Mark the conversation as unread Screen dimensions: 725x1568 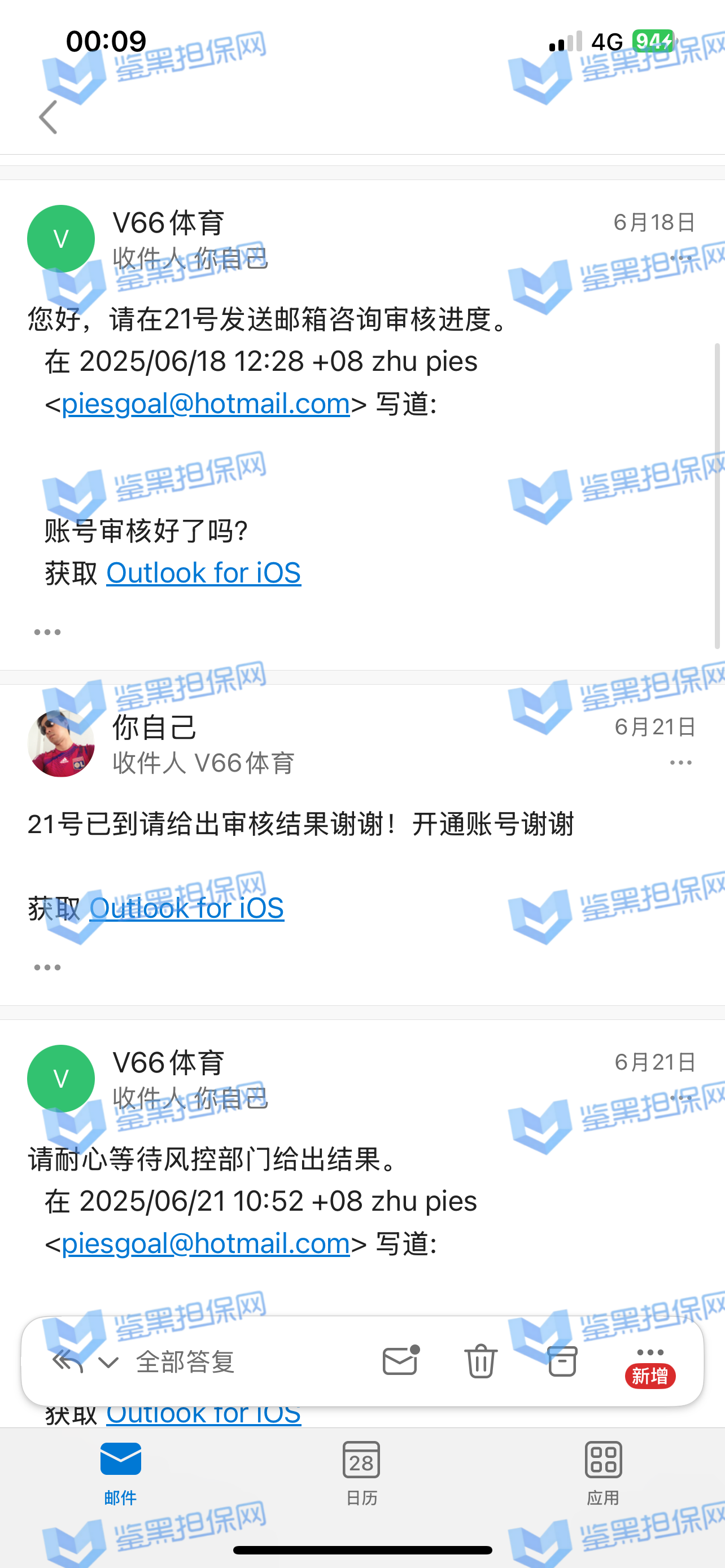pyautogui.click(x=400, y=1361)
